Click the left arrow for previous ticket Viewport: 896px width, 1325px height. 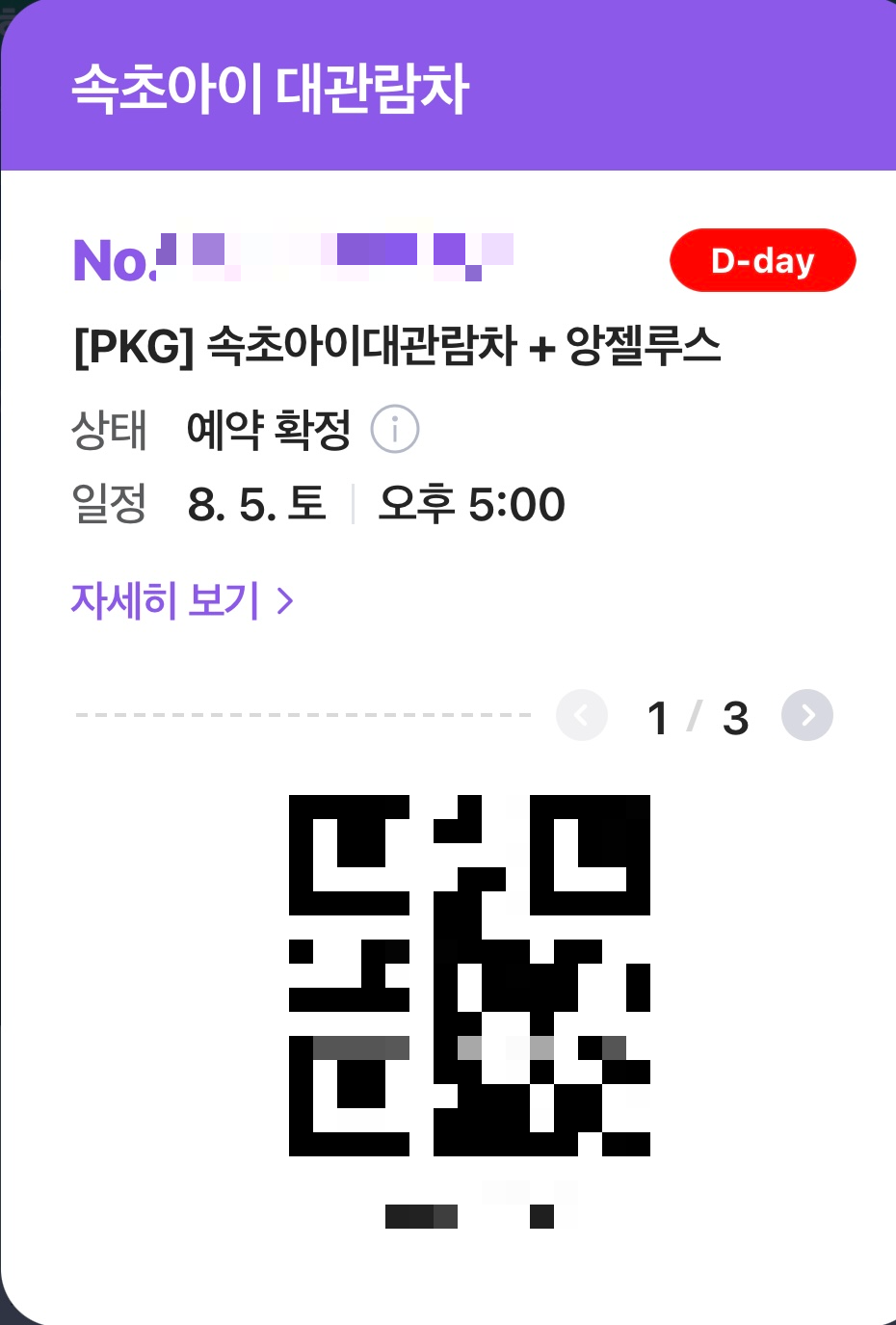[x=581, y=715]
